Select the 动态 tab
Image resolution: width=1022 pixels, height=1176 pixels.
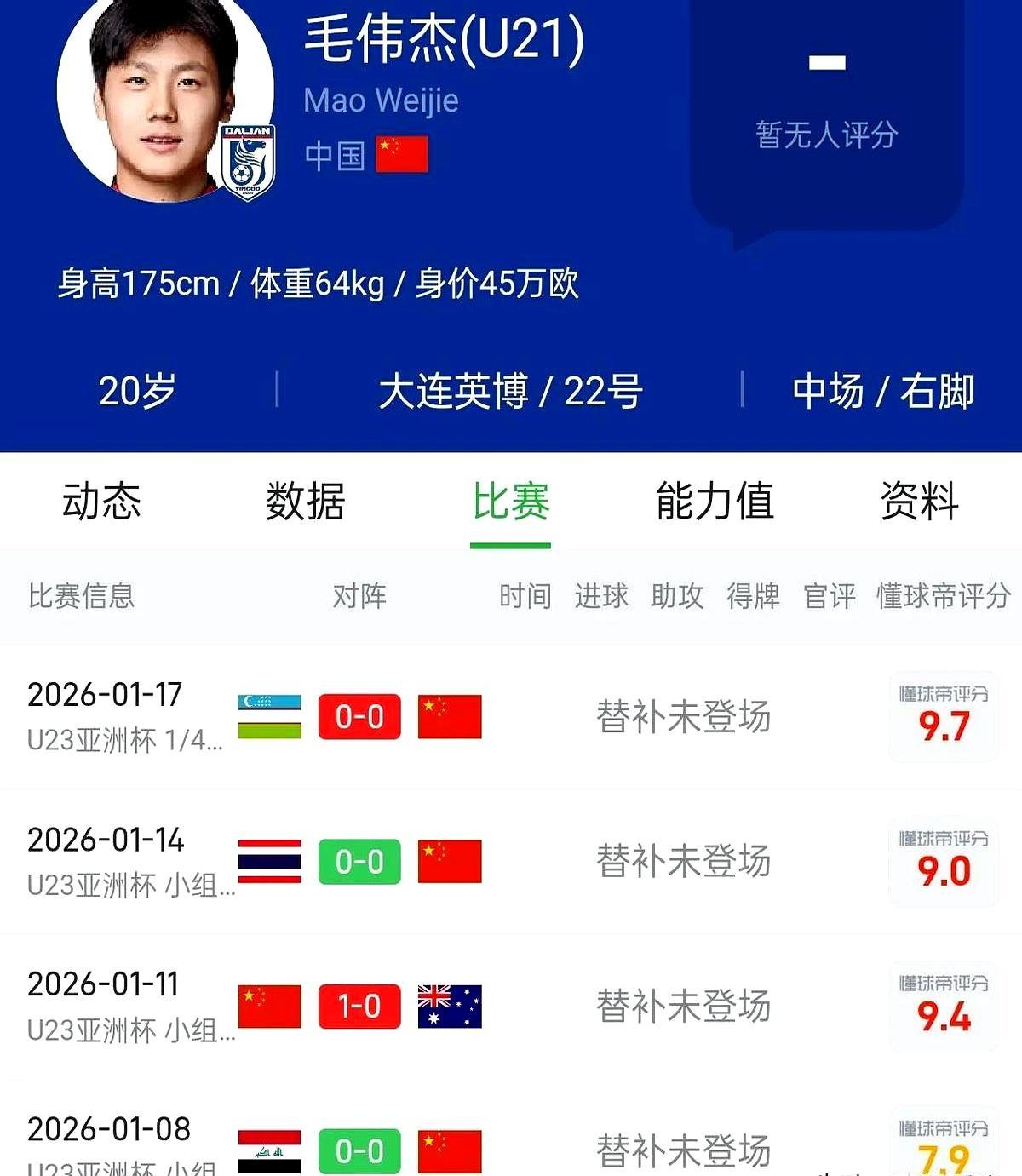(x=102, y=504)
